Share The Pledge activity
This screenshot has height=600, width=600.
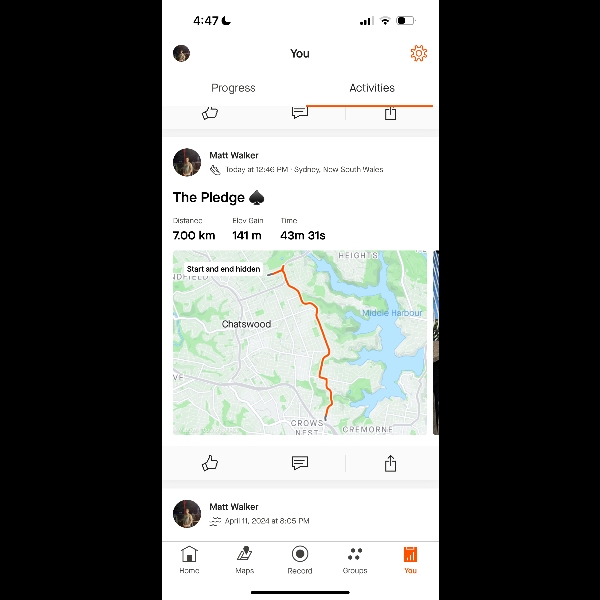pos(390,463)
